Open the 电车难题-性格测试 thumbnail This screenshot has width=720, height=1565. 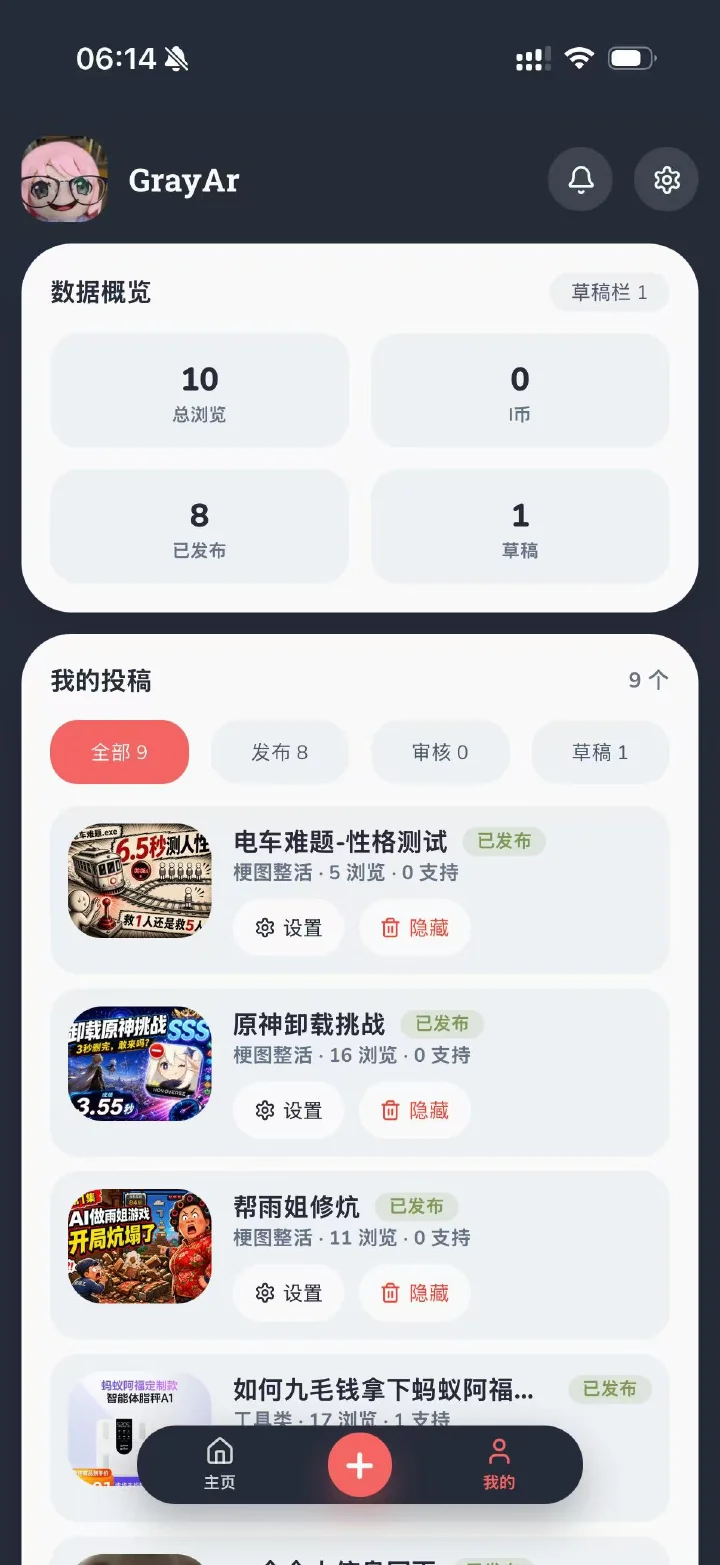coord(140,881)
